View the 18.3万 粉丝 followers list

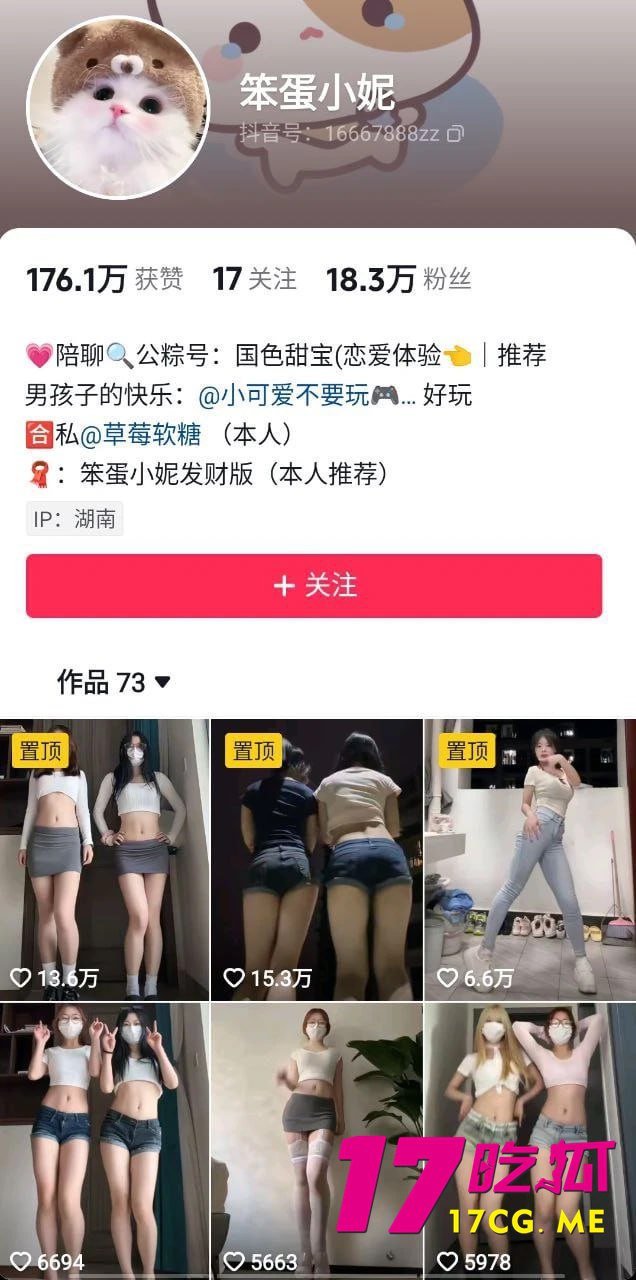[x=397, y=280]
